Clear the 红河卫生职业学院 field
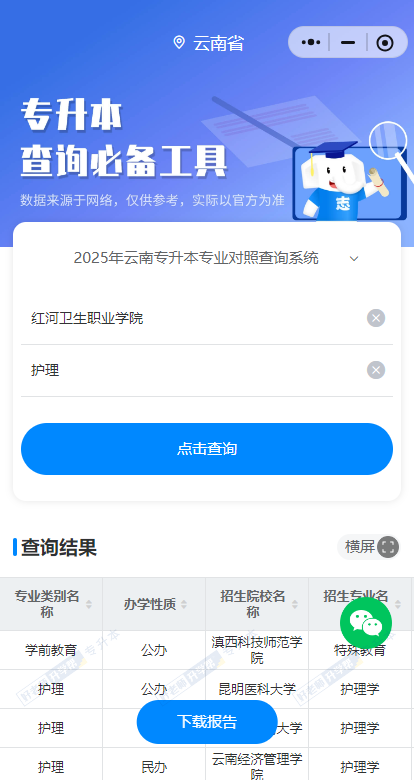 click(376, 318)
